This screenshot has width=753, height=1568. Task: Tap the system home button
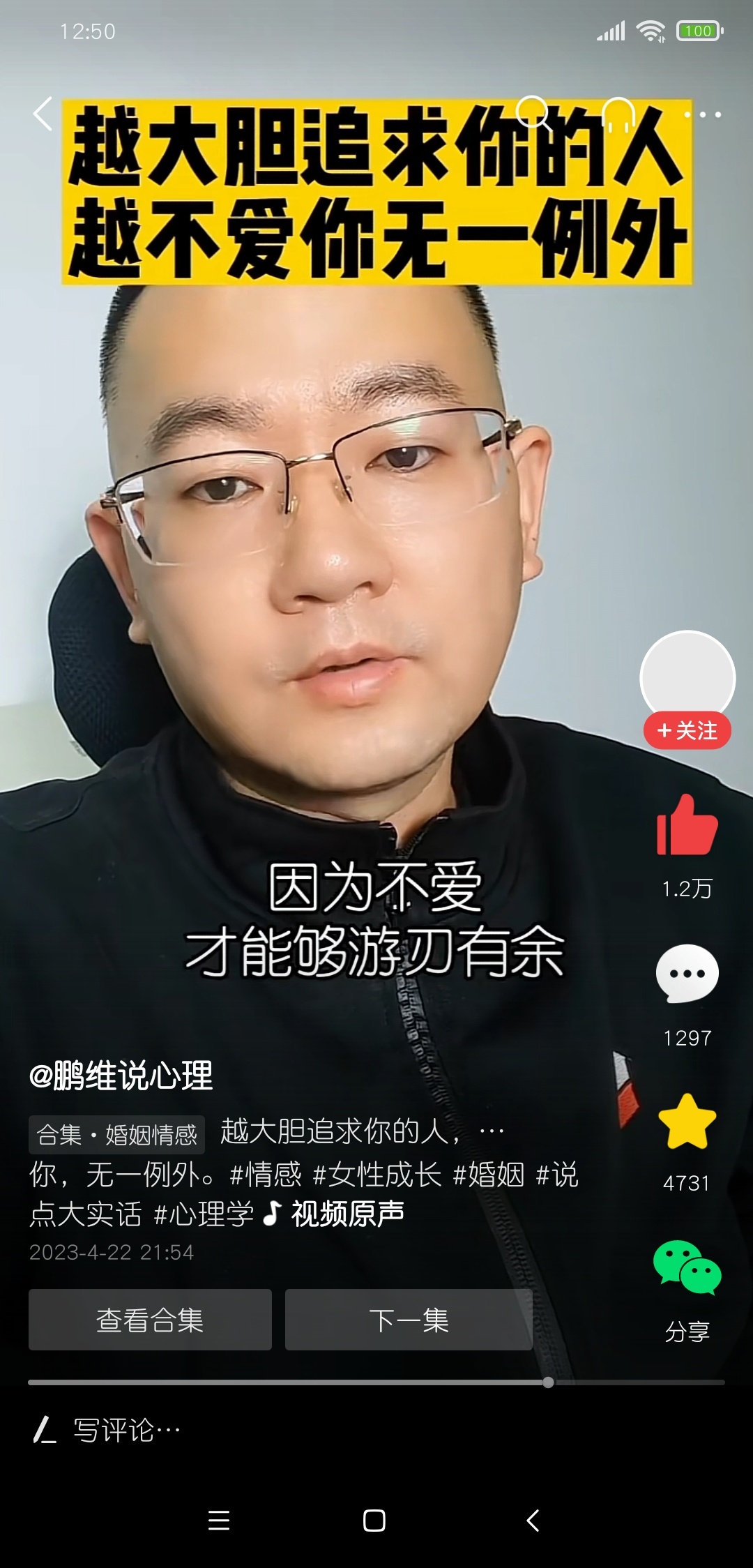coord(374,1521)
